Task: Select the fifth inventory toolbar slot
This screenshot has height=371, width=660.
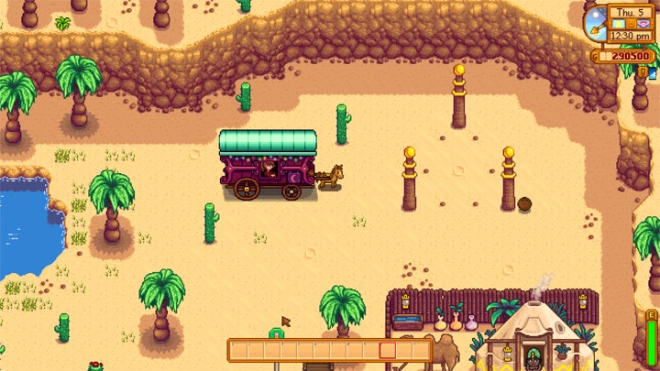Action: [305, 350]
